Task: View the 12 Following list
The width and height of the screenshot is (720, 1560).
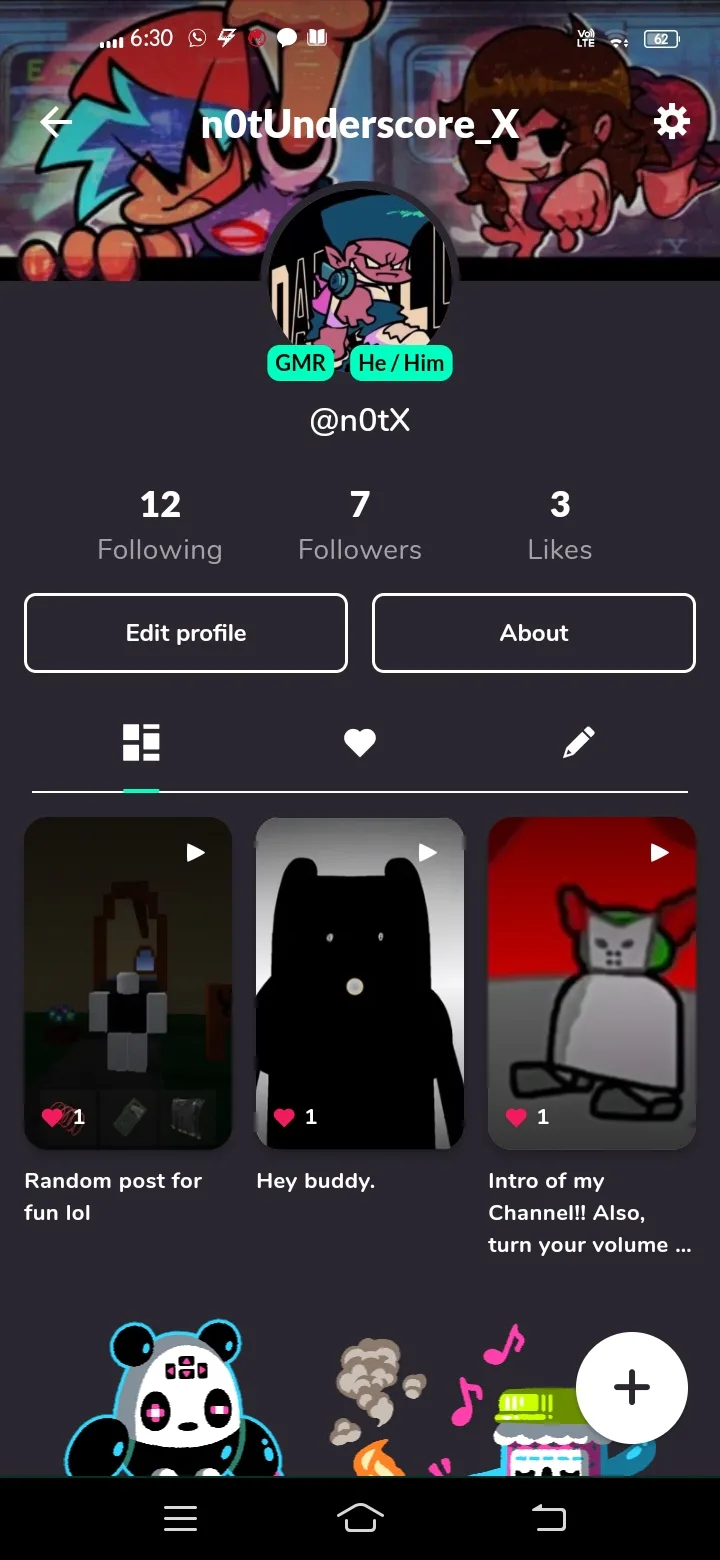Action: click(160, 525)
